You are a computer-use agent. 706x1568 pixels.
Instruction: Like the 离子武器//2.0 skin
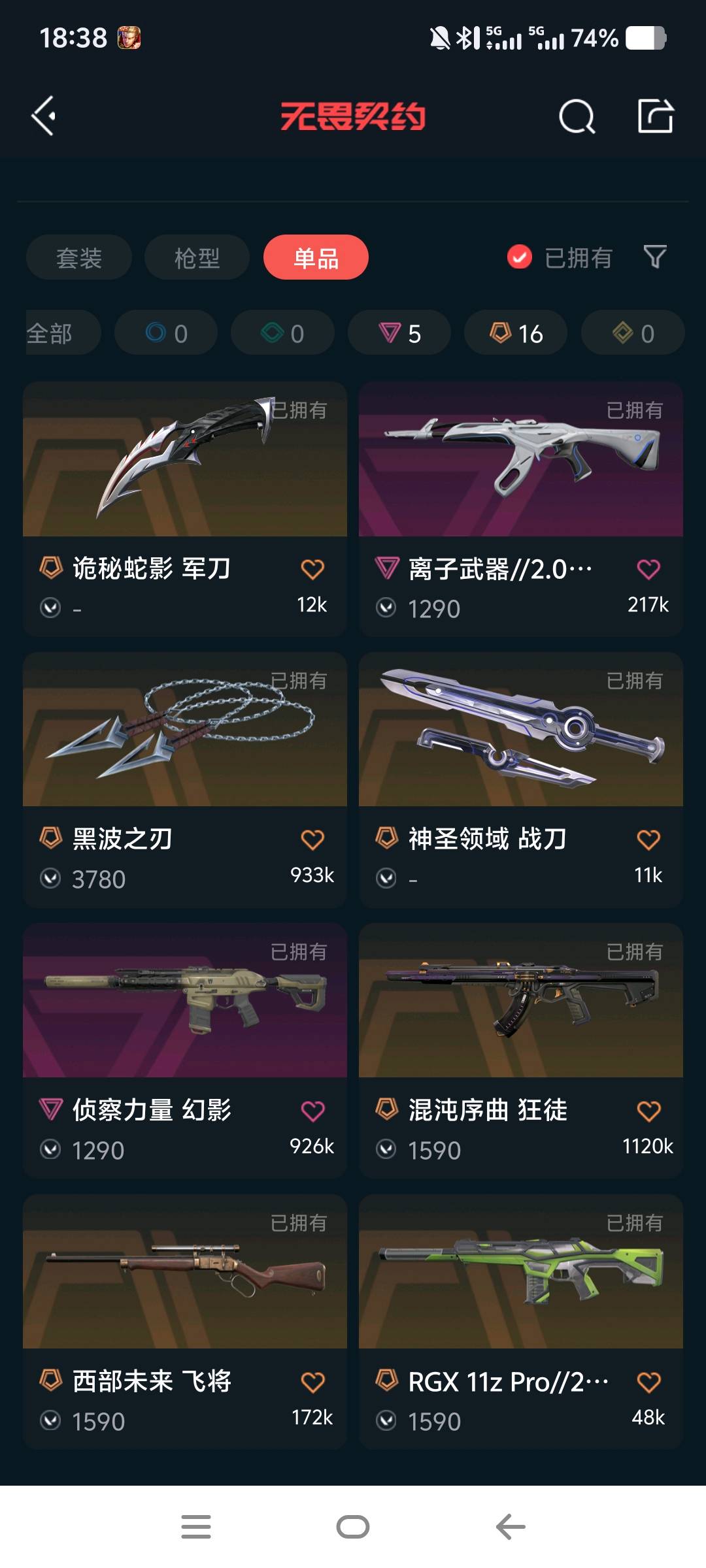pos(648,569)
